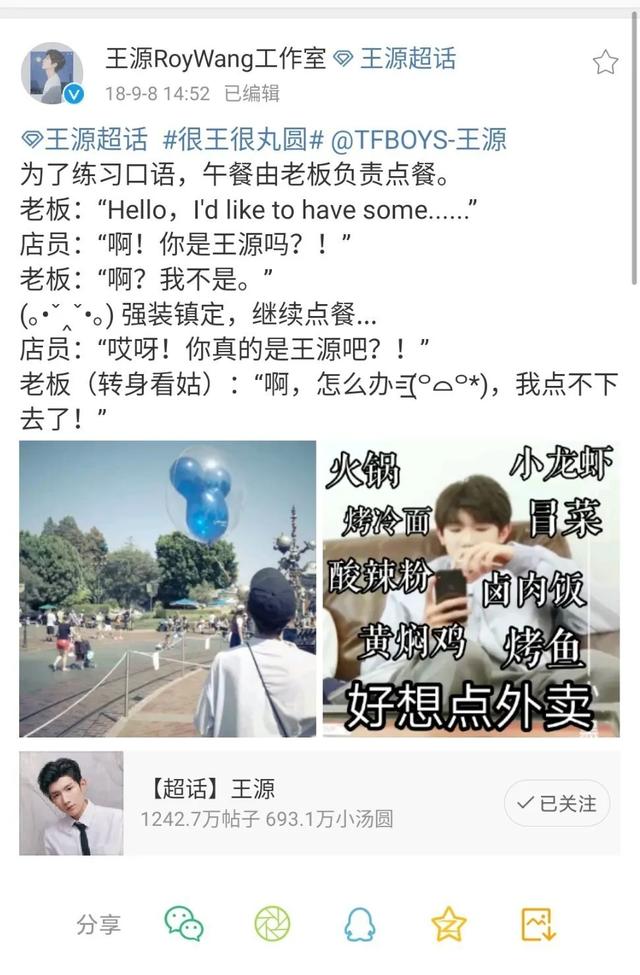Open 王源RoyWang工作室 profile avatar
Screen dimensions: 640x975
tap(51, 73)
